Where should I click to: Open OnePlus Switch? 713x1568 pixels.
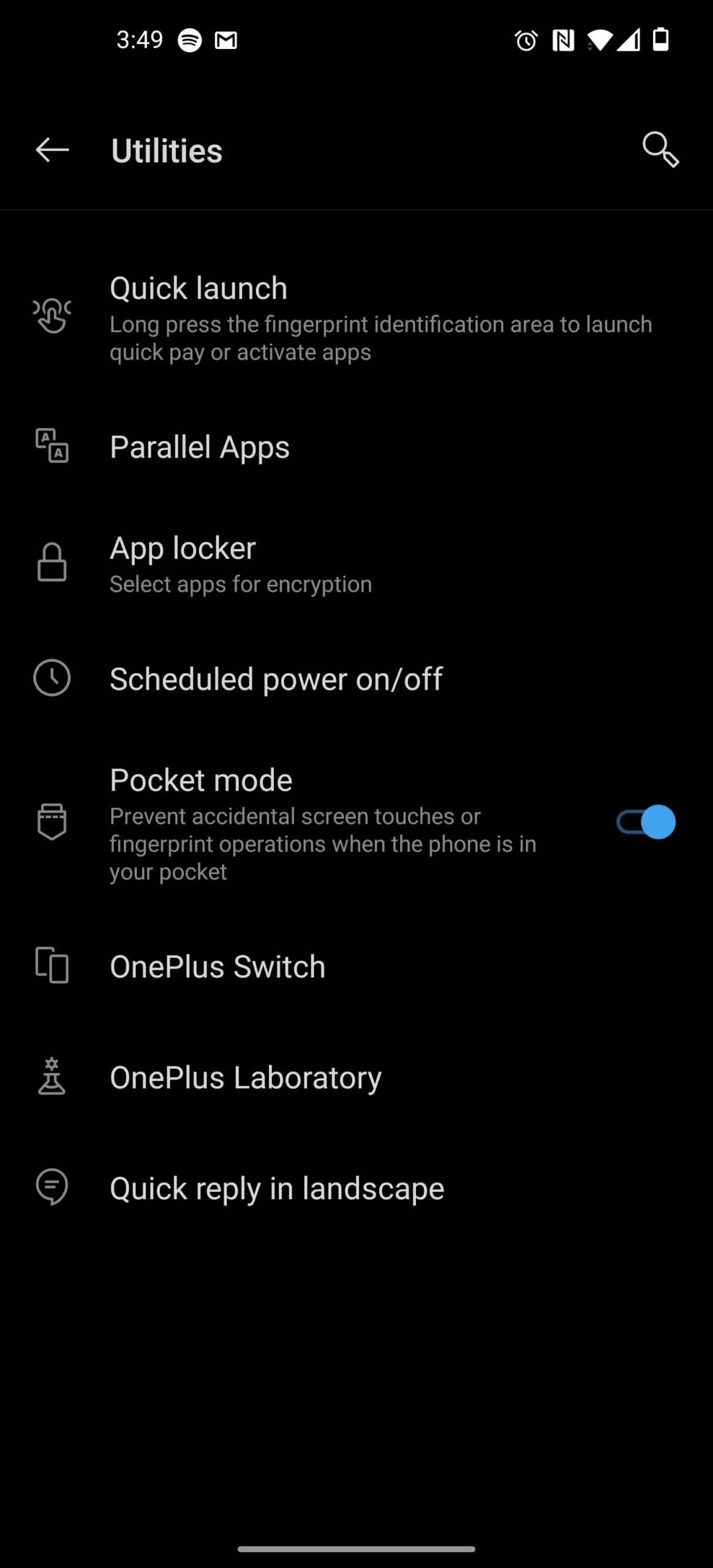(356, 966)
